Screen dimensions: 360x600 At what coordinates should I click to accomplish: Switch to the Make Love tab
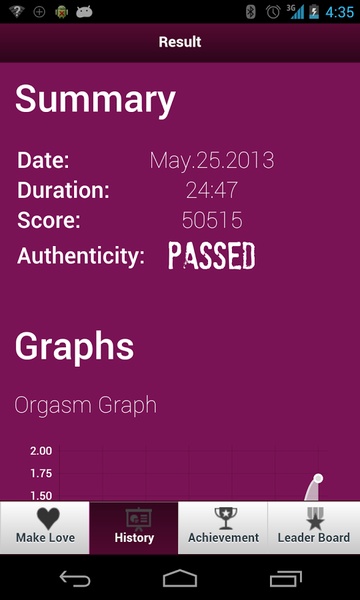pos(45,527)
